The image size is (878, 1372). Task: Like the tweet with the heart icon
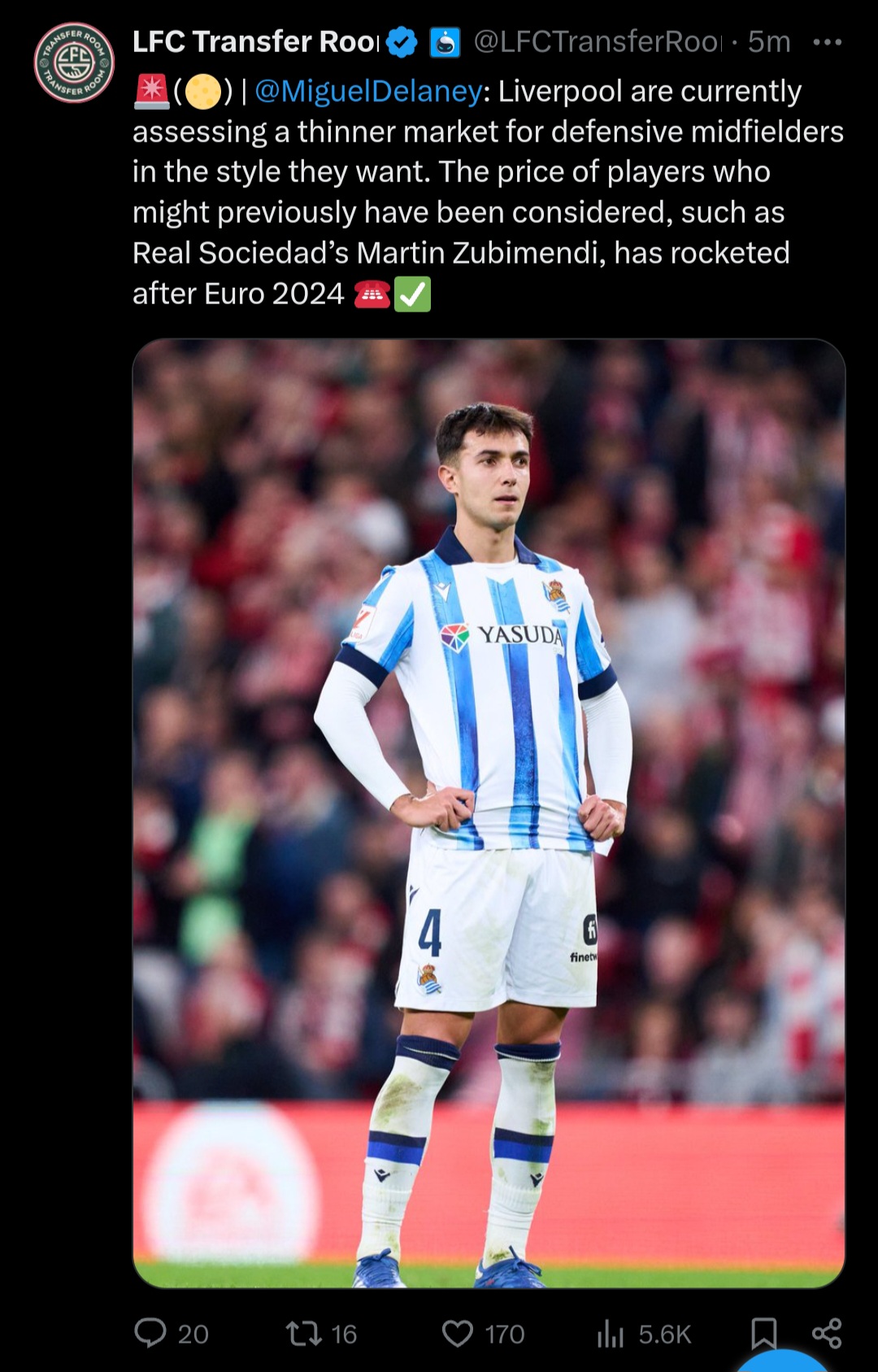pos(458,1333)
